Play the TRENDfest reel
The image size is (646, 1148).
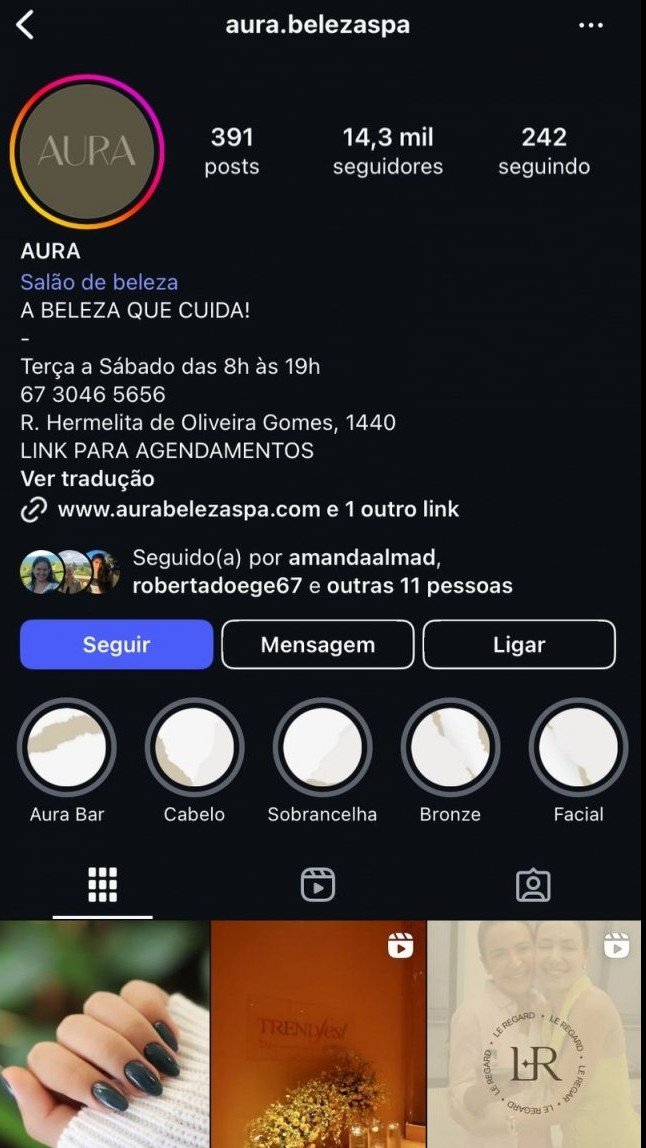coord(318,1035)
